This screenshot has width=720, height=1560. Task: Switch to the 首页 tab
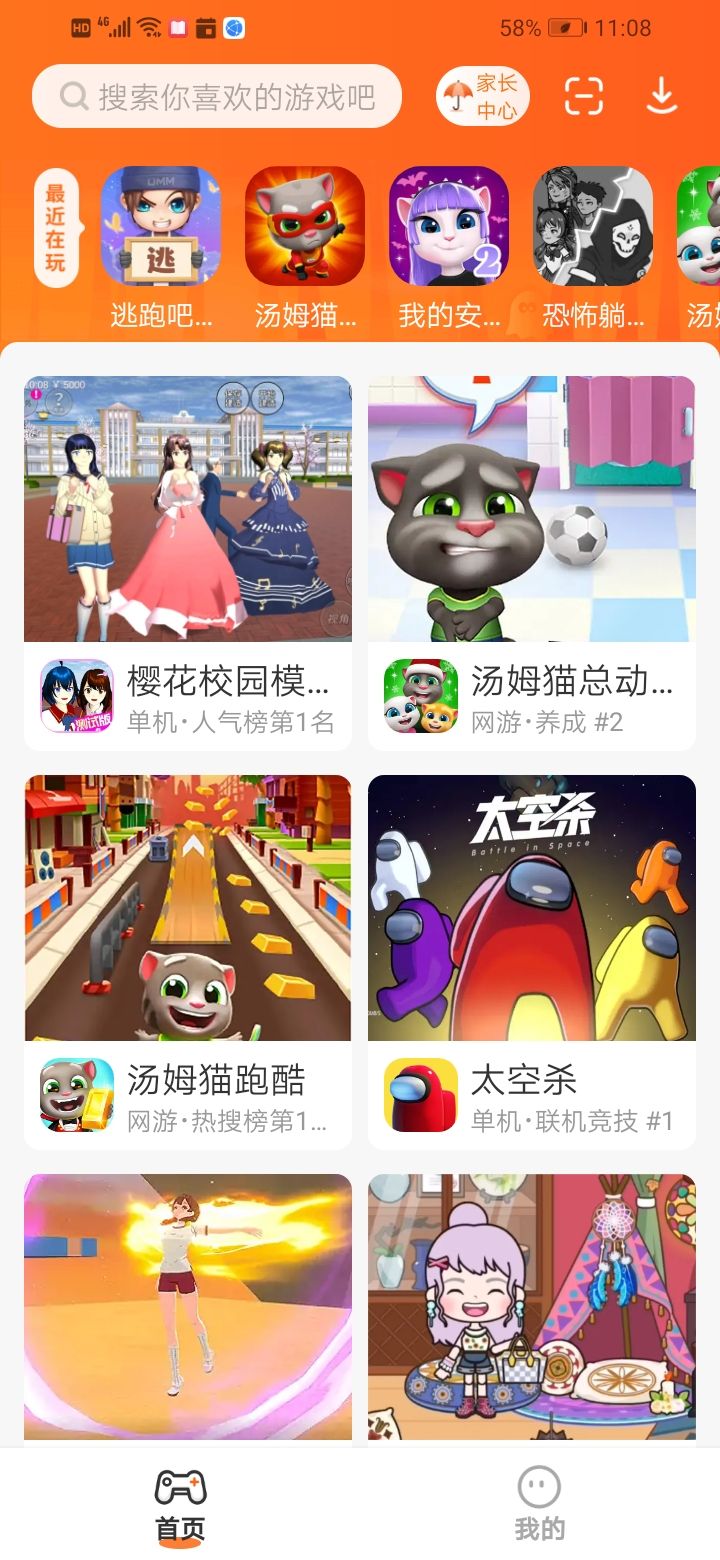(180, 1504)
